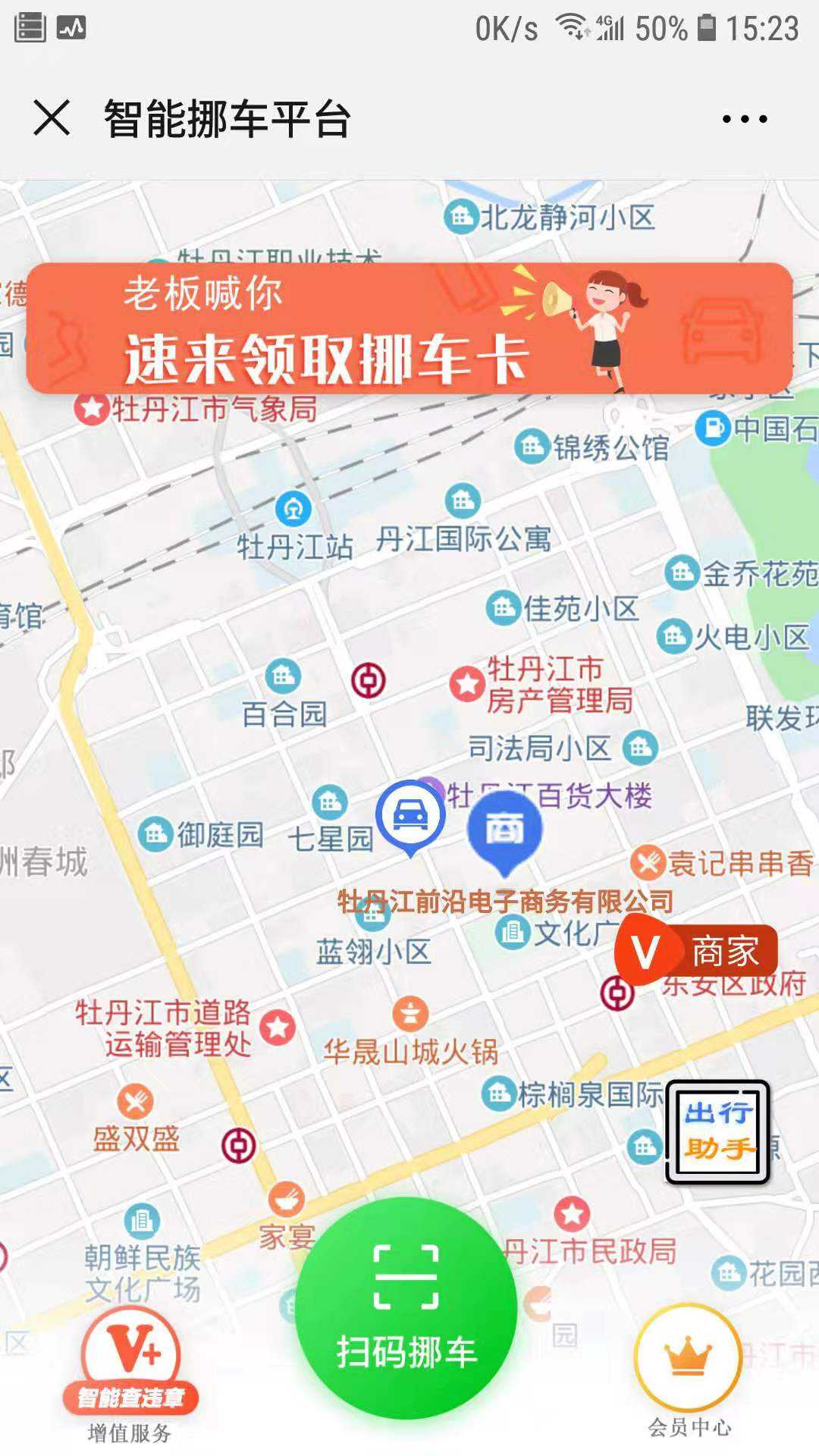The image size is (819, 1456).
Task: Tap the V 商家 merchant button
Action: 695,951
